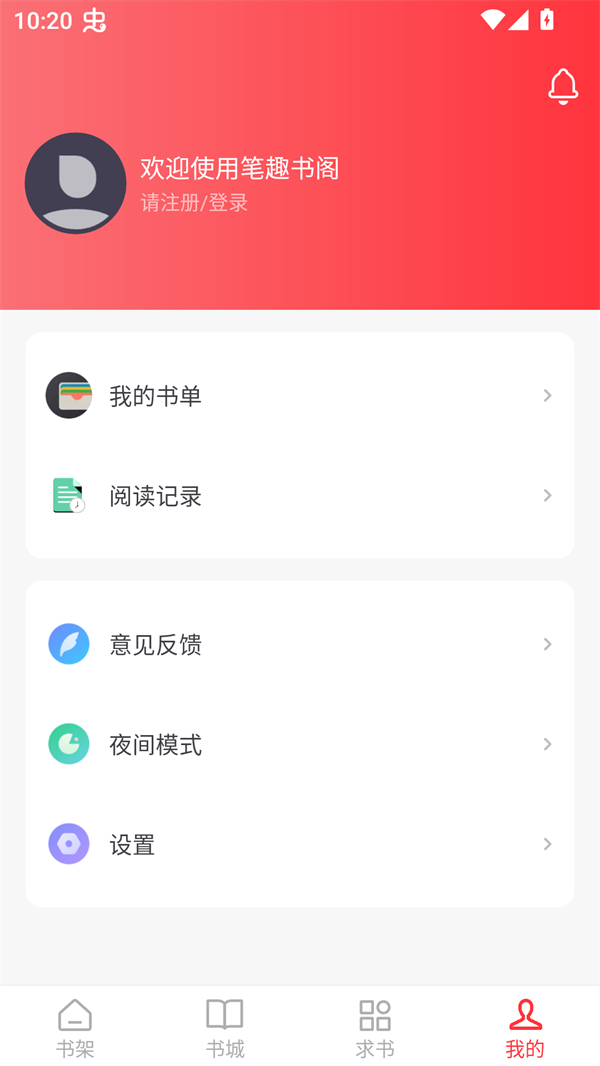Open 阅读记录 reading history

(x=300, y=496)
